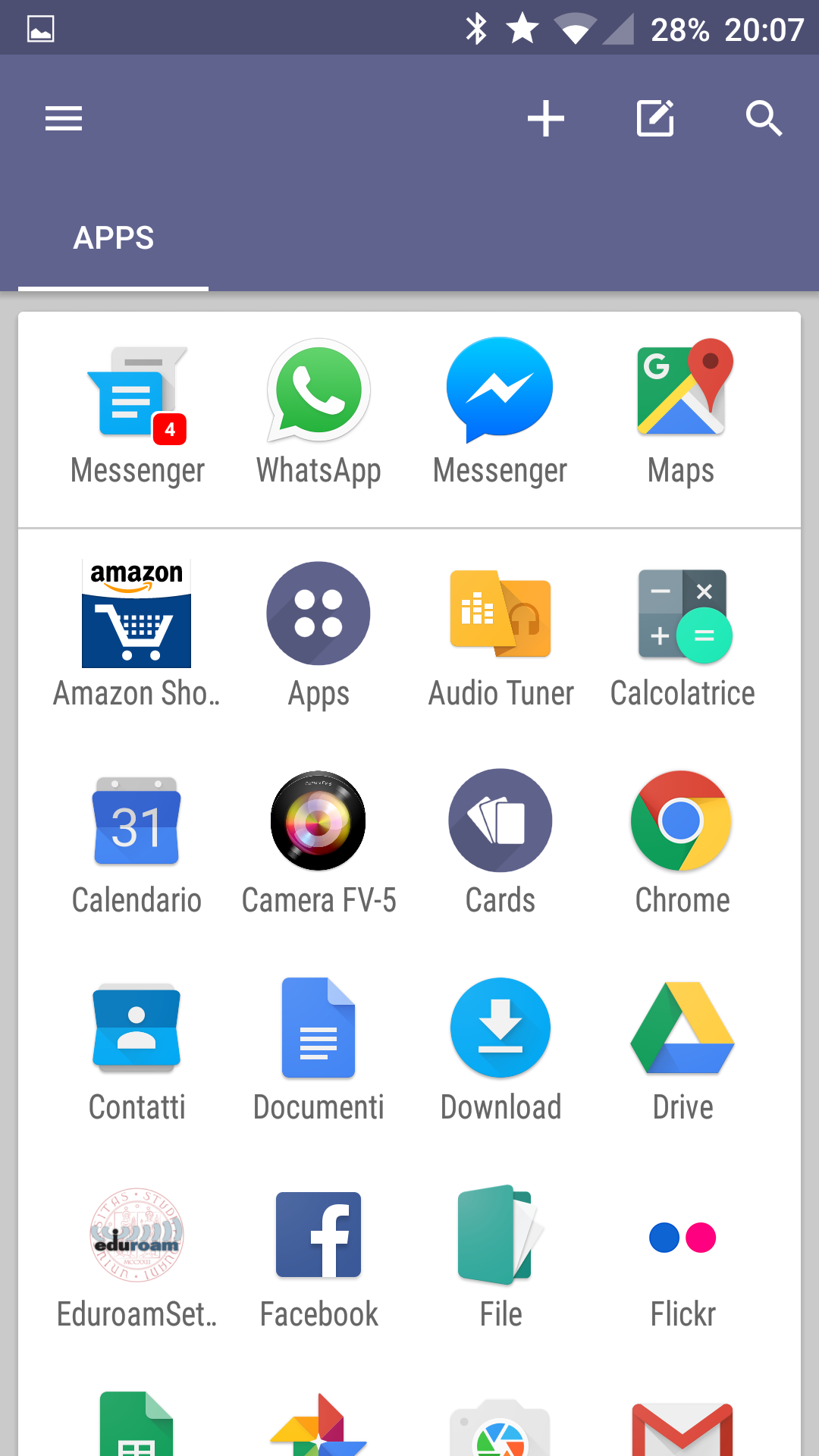Open the Download app
The height and width of the screenshot is (1456, 819).
pos(500,1050)
